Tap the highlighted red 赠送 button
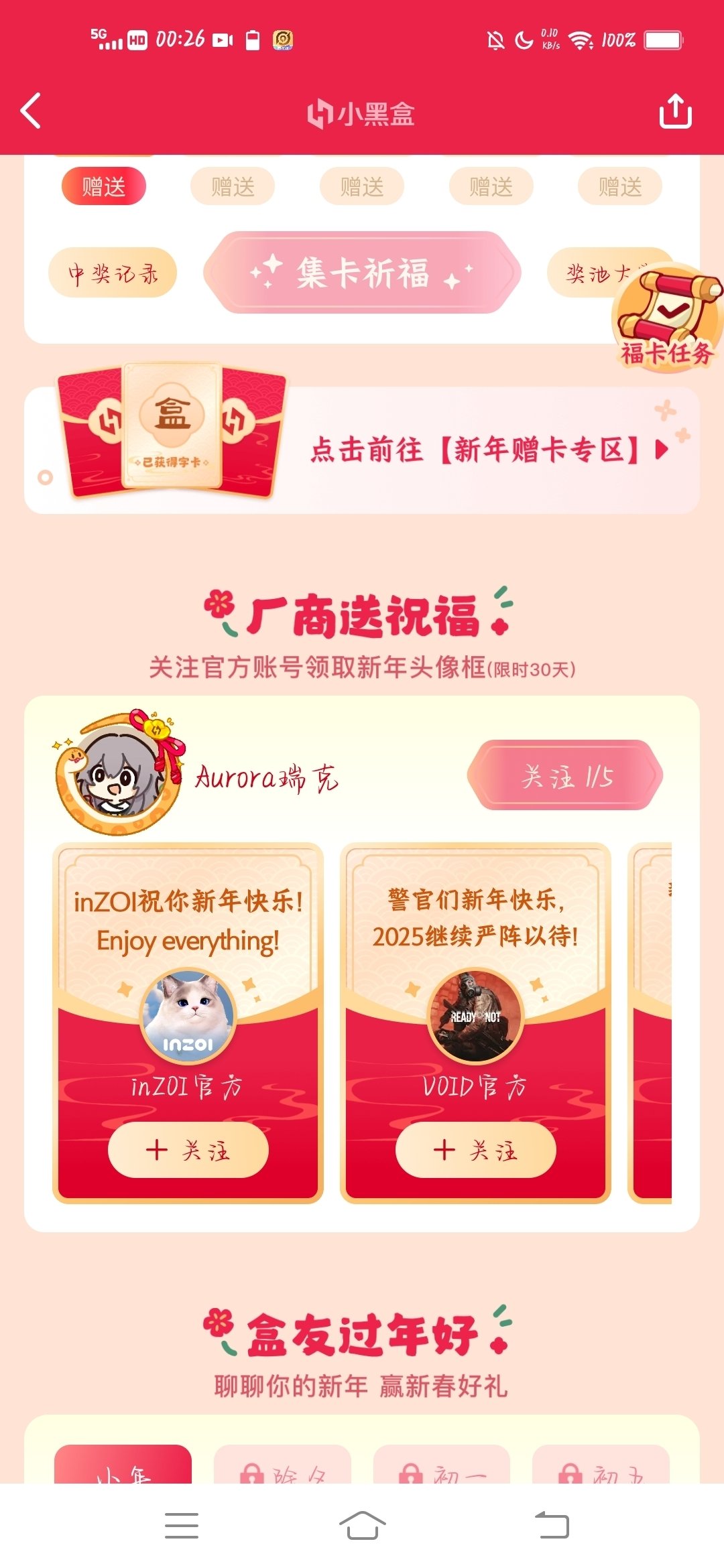 (103, 186)
